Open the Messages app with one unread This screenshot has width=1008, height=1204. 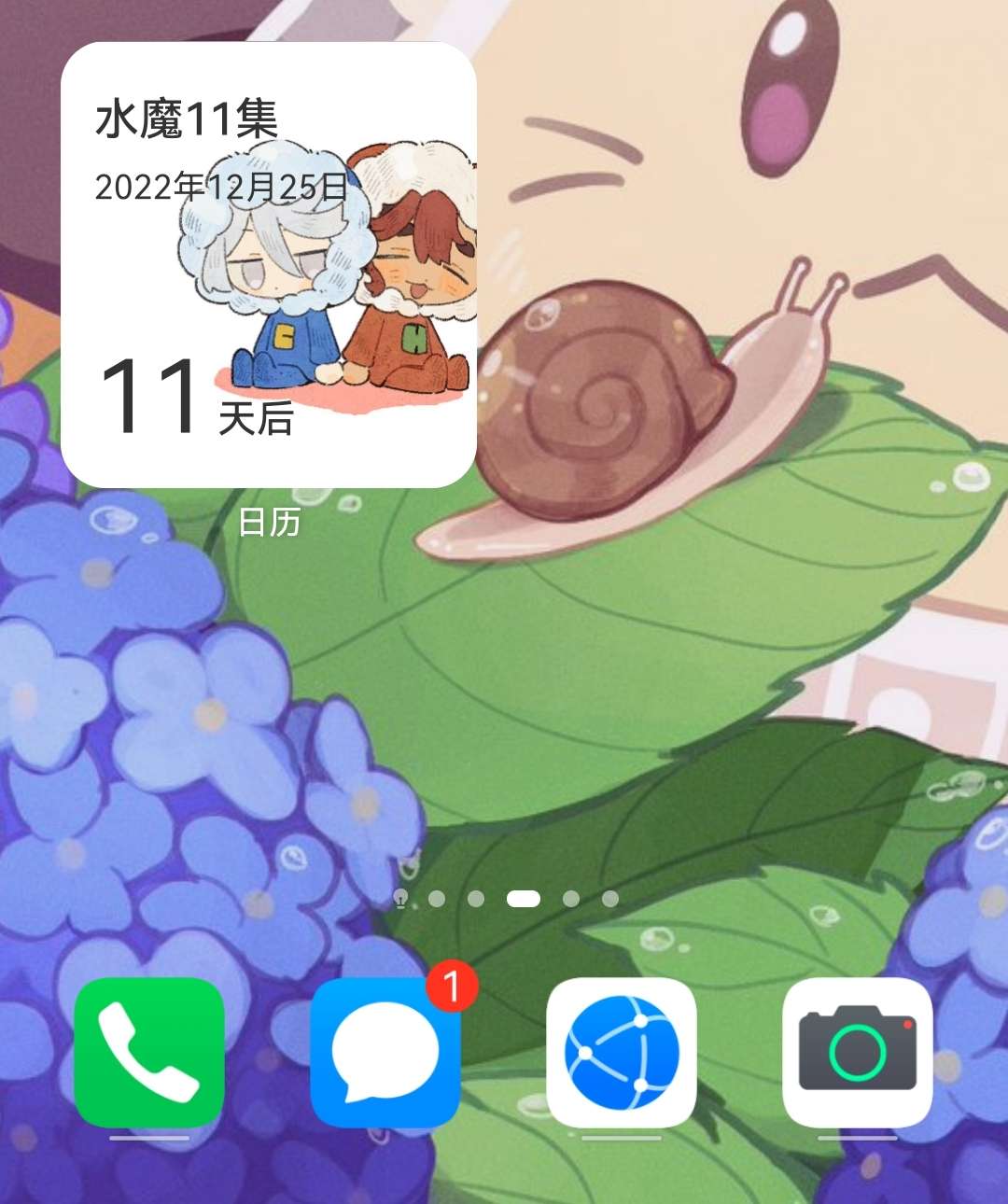[385, 1052]
